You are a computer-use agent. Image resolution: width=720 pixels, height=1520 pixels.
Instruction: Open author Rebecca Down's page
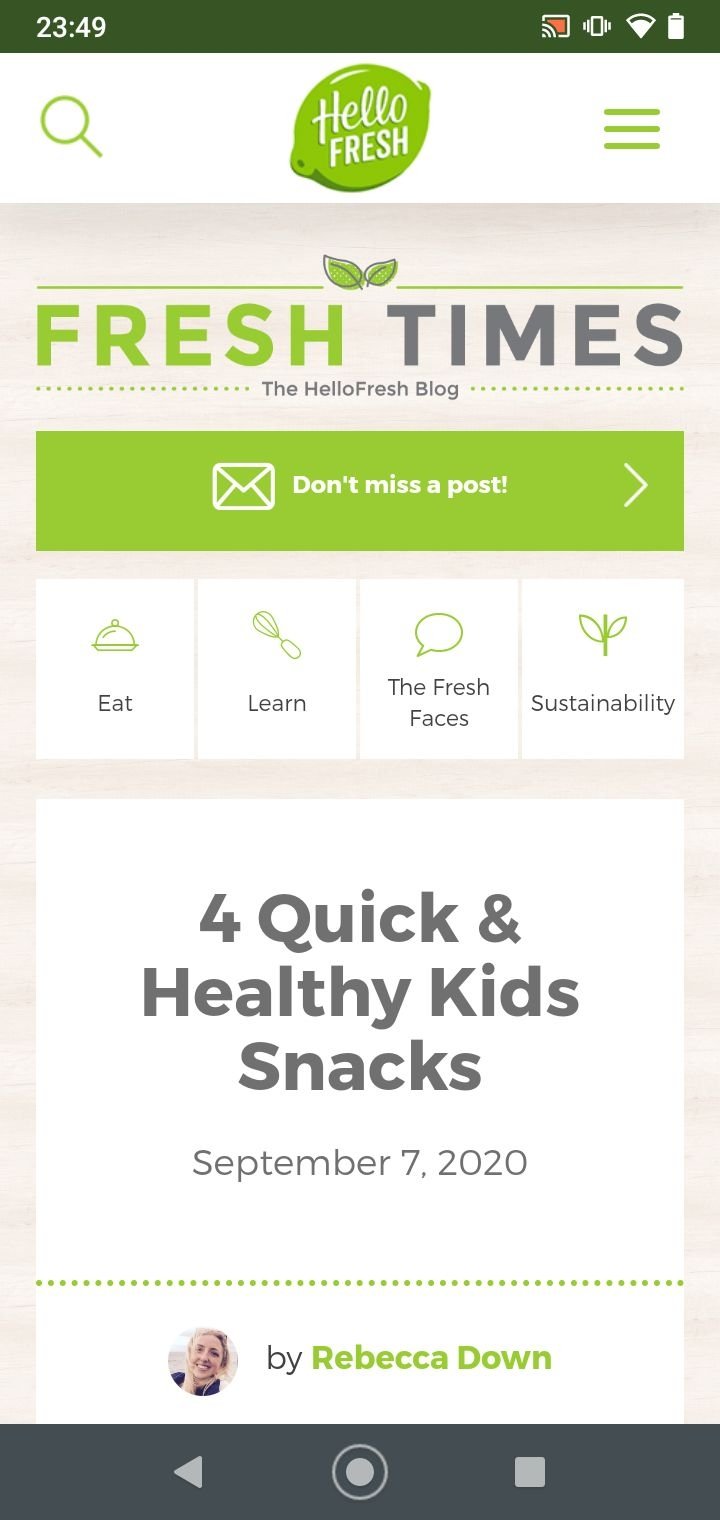point(431,1358)
